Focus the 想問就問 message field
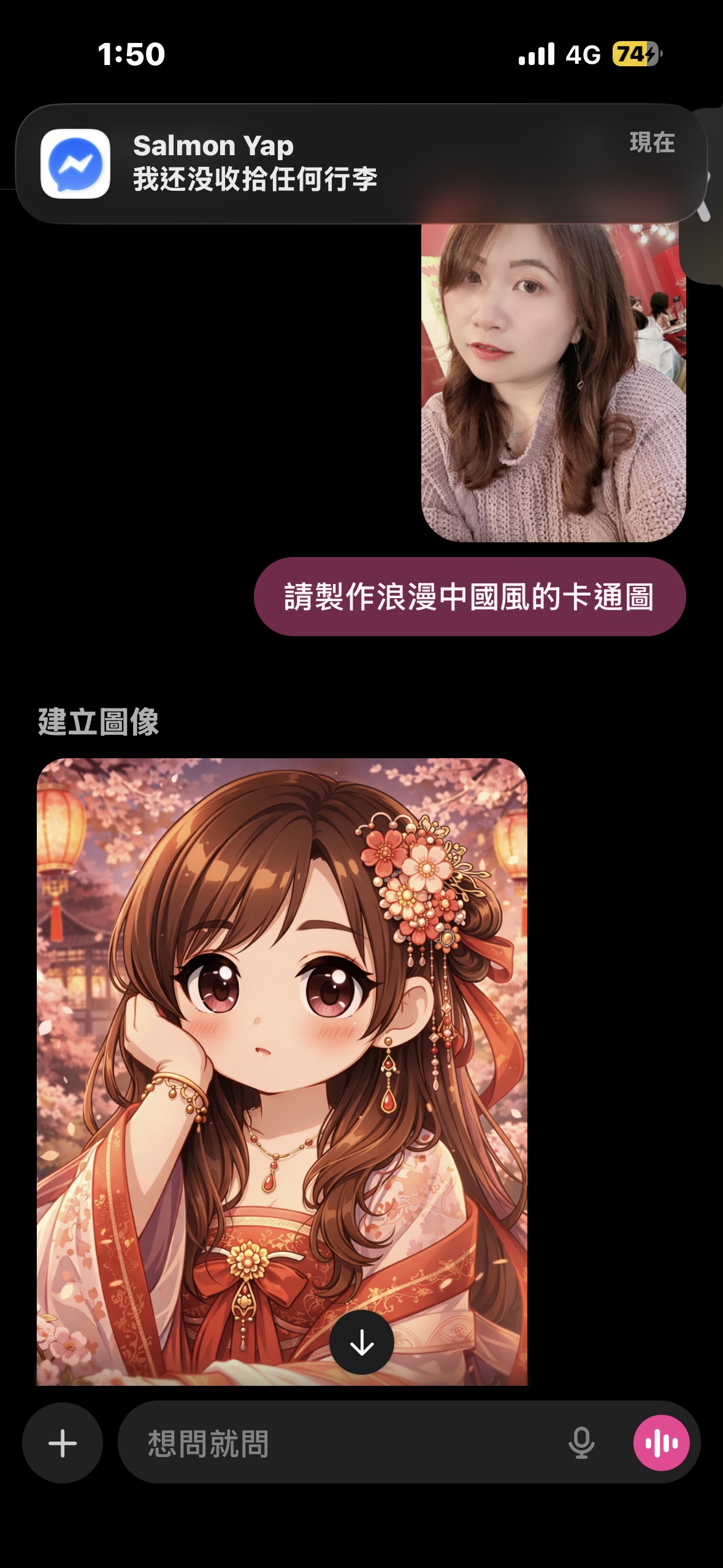This screenshot has width=723, height=1568. 343,1443
